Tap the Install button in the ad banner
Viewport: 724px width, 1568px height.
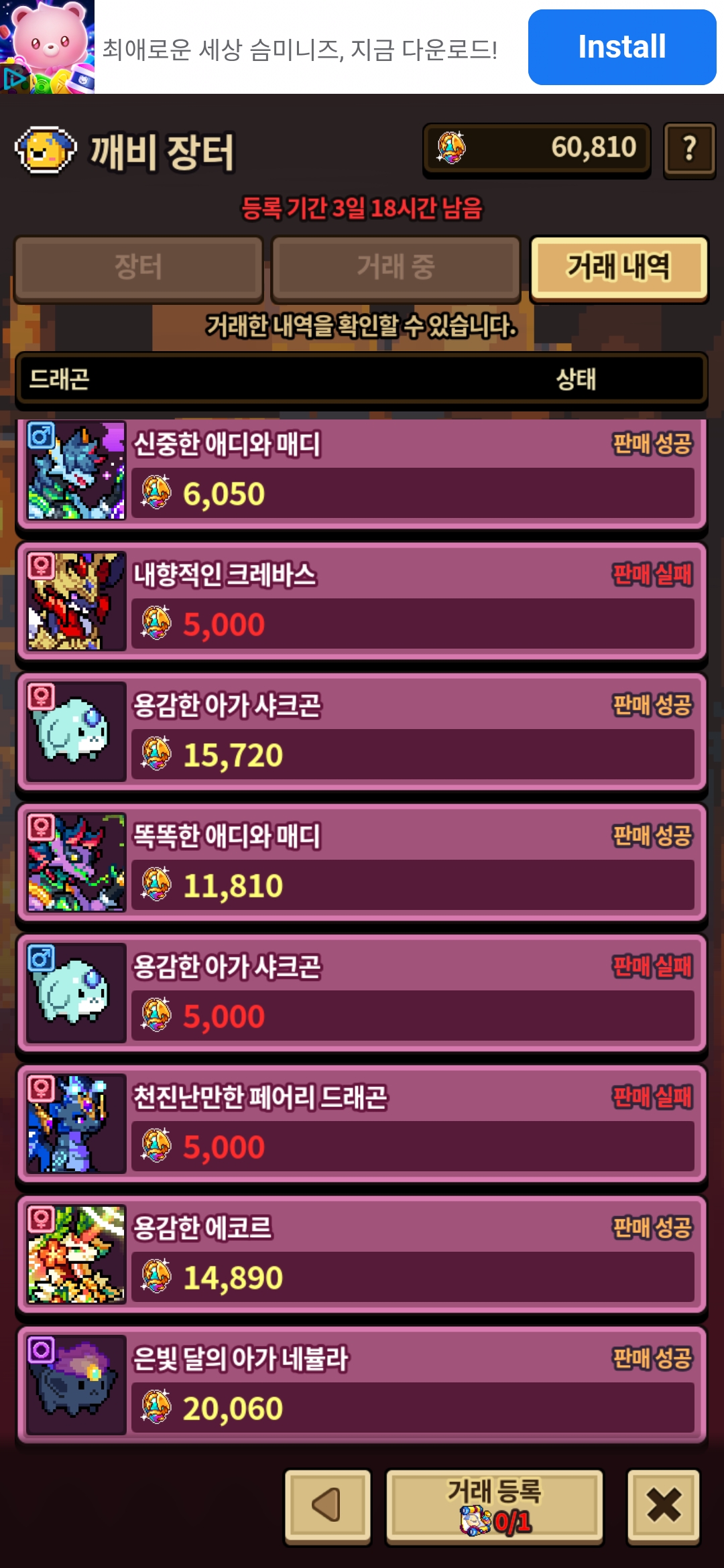621,48
